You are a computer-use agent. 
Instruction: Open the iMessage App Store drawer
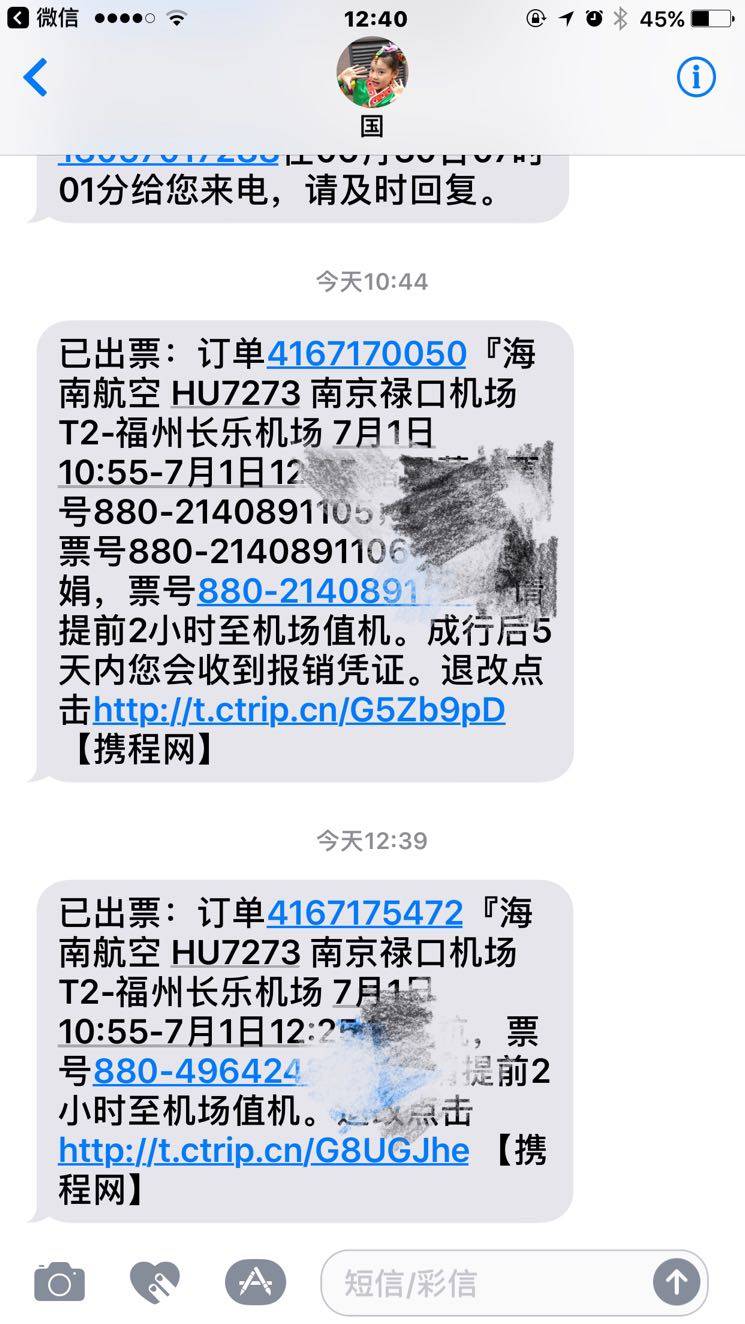[x=255, y=1282]
